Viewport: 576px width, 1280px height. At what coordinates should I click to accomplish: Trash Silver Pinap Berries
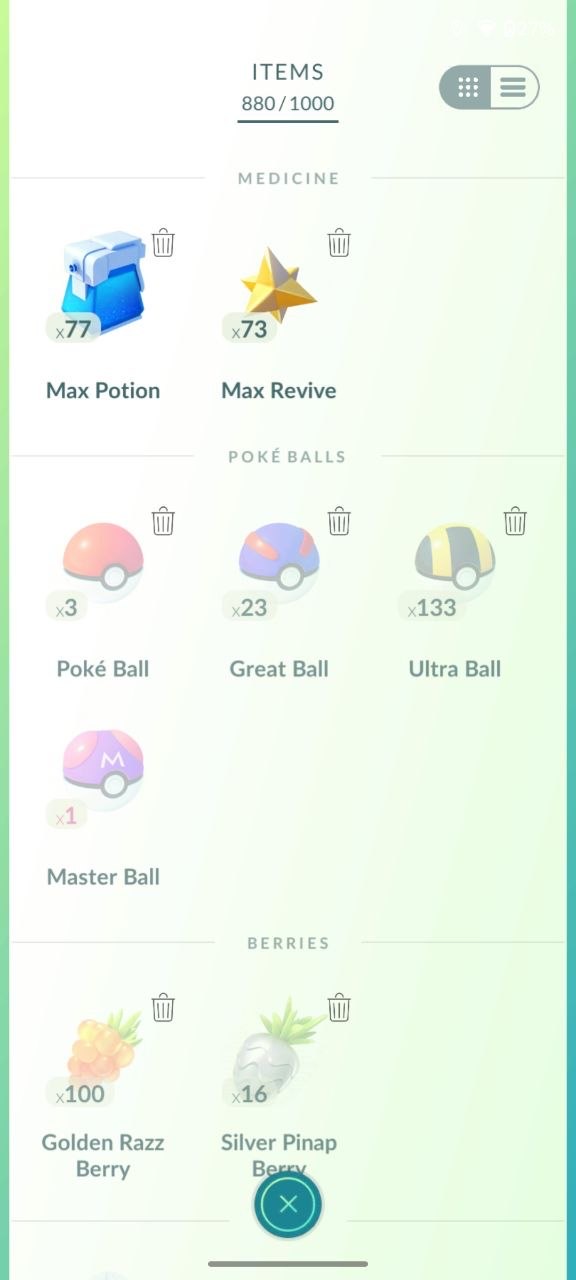(x=339, y=1007)
